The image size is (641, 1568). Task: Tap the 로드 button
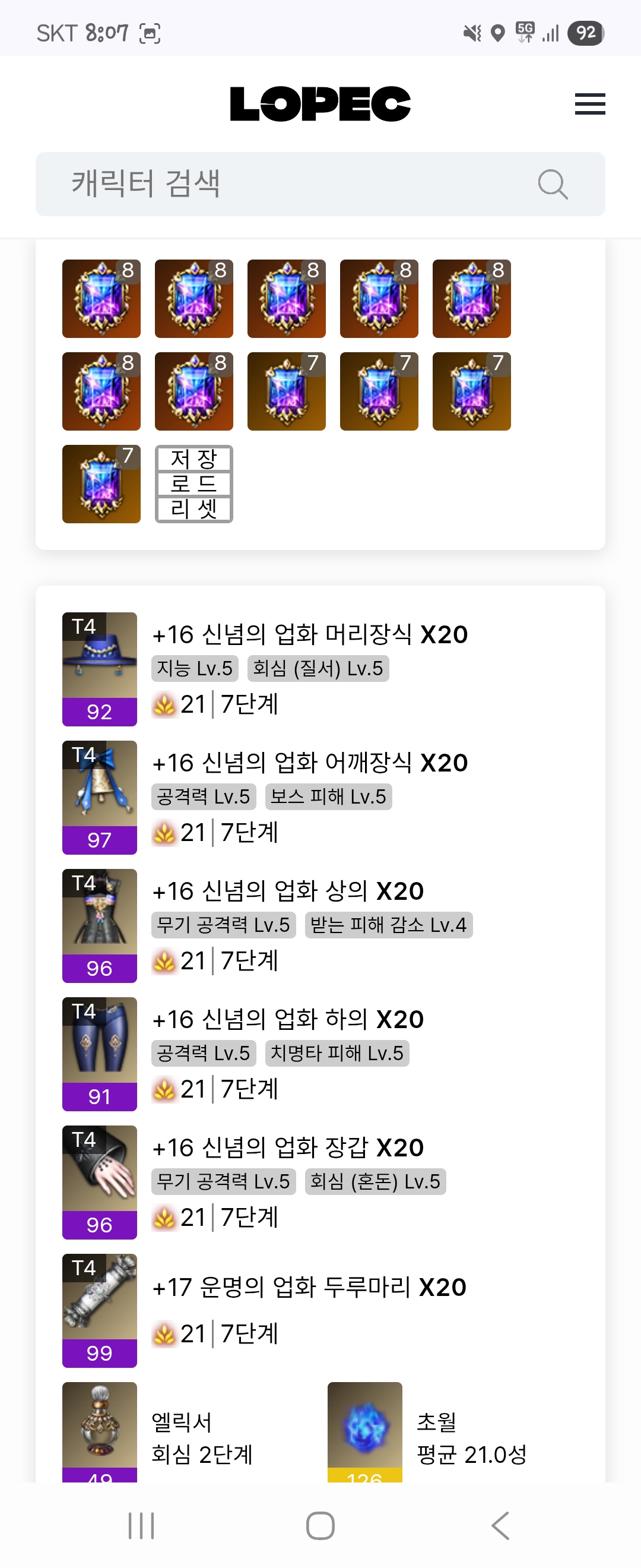194,484
